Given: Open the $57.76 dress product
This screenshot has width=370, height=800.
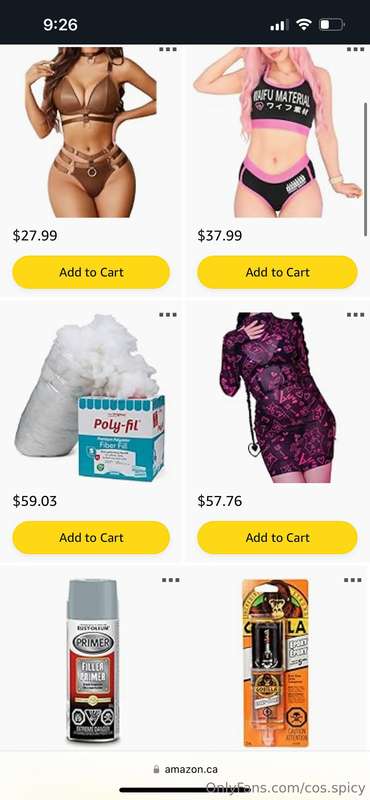Looking at the screenshot, I should tap(278, 398).
